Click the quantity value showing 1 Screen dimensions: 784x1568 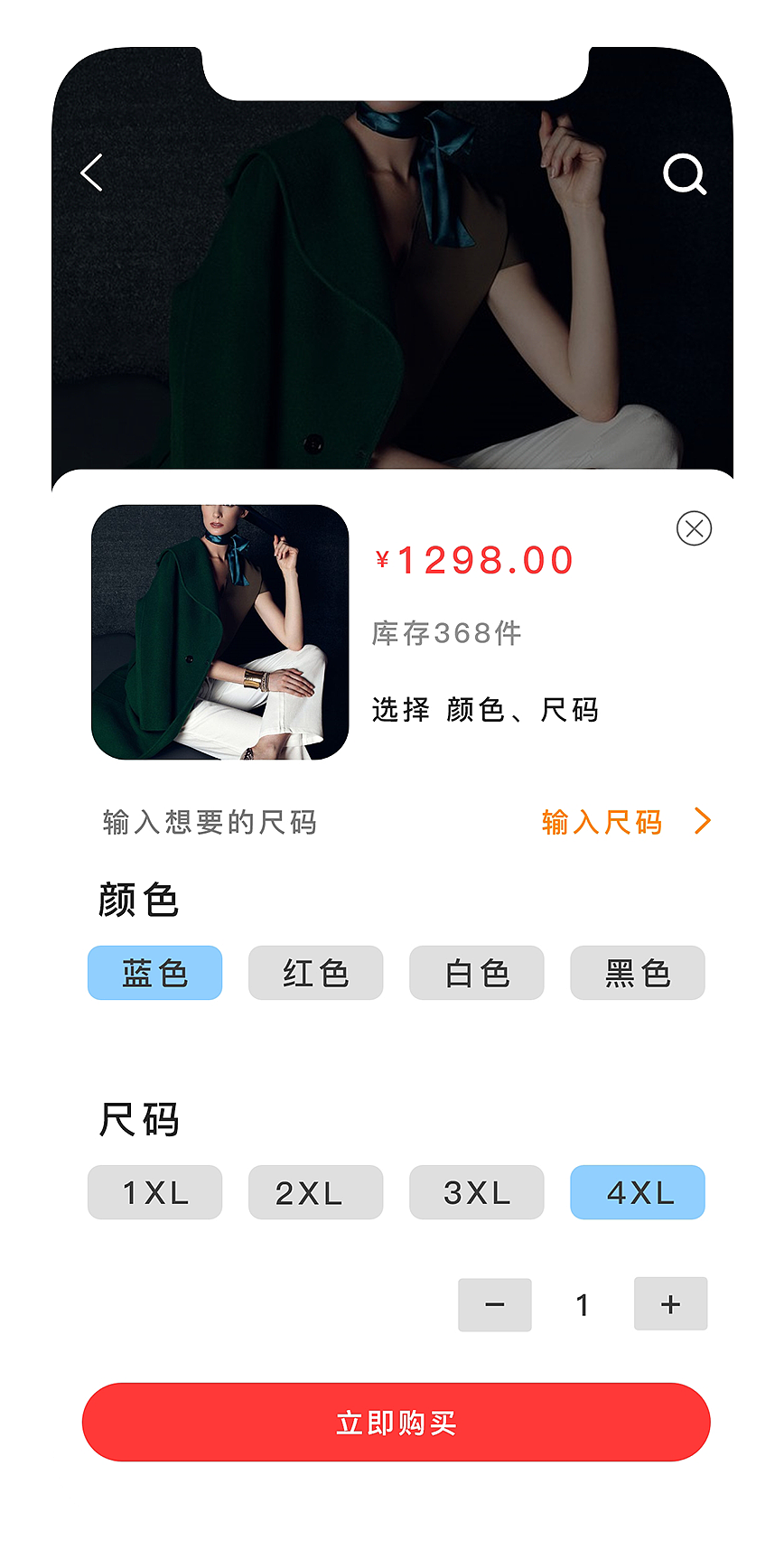point(583,1304)
